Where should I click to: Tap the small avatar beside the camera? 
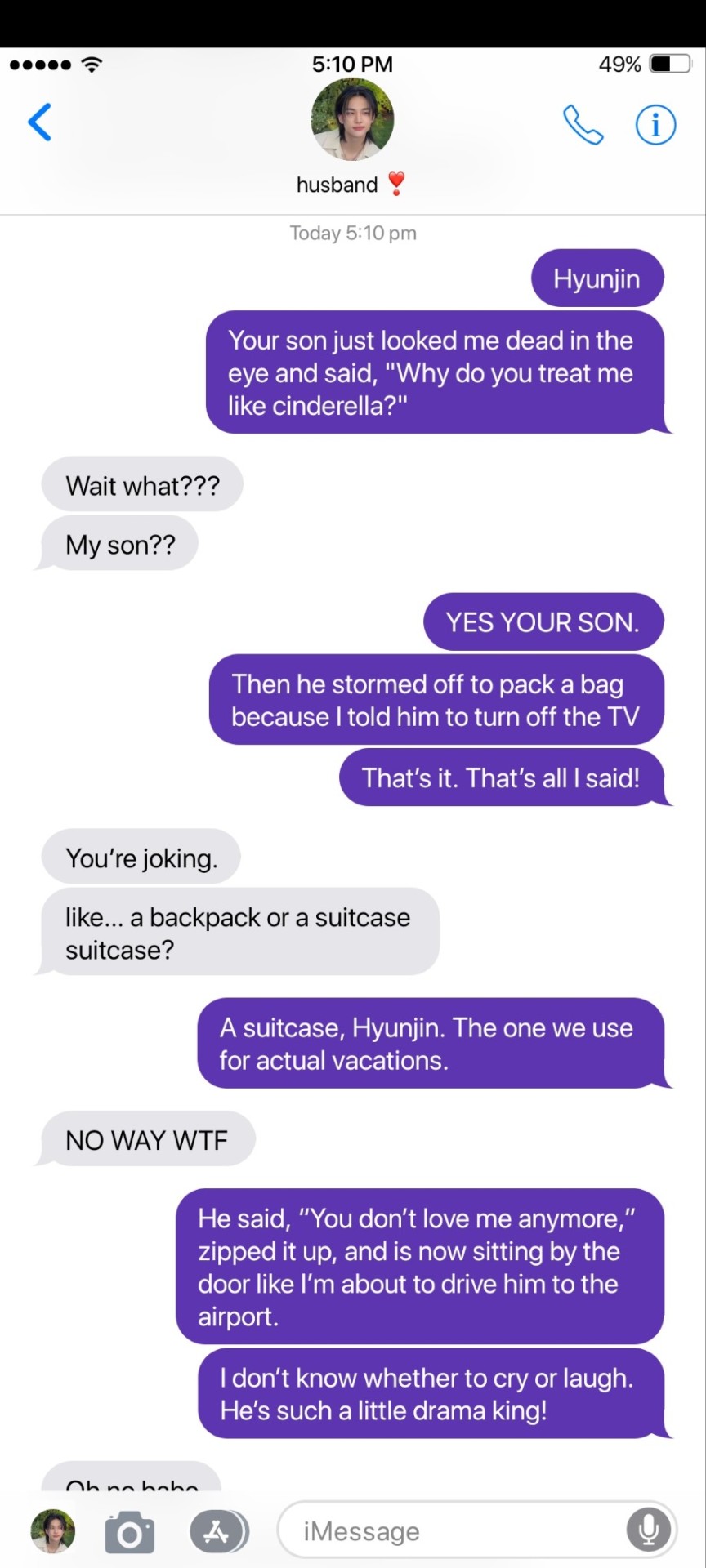53,1531
